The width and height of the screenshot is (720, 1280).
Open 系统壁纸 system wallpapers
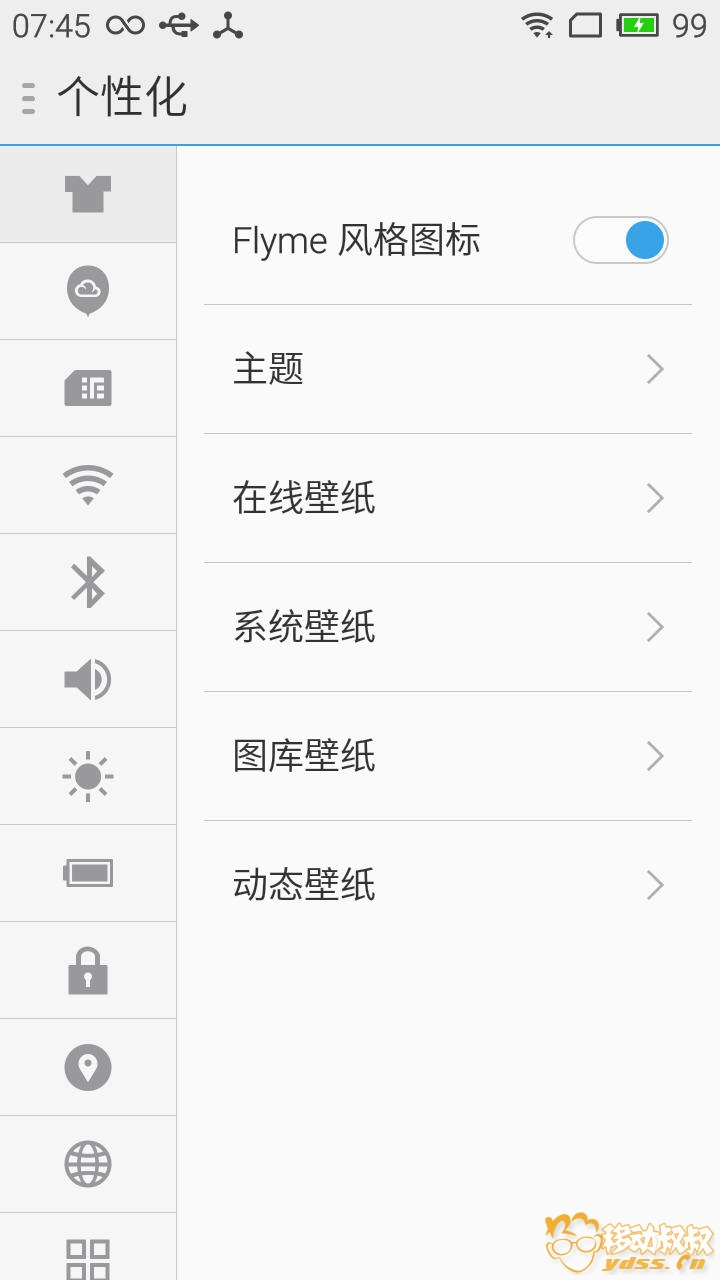447,627
